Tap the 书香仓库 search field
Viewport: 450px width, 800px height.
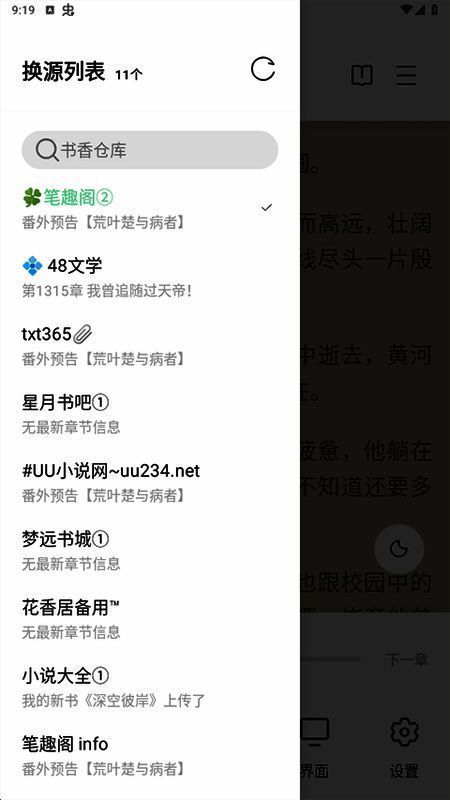pos(149,150)
